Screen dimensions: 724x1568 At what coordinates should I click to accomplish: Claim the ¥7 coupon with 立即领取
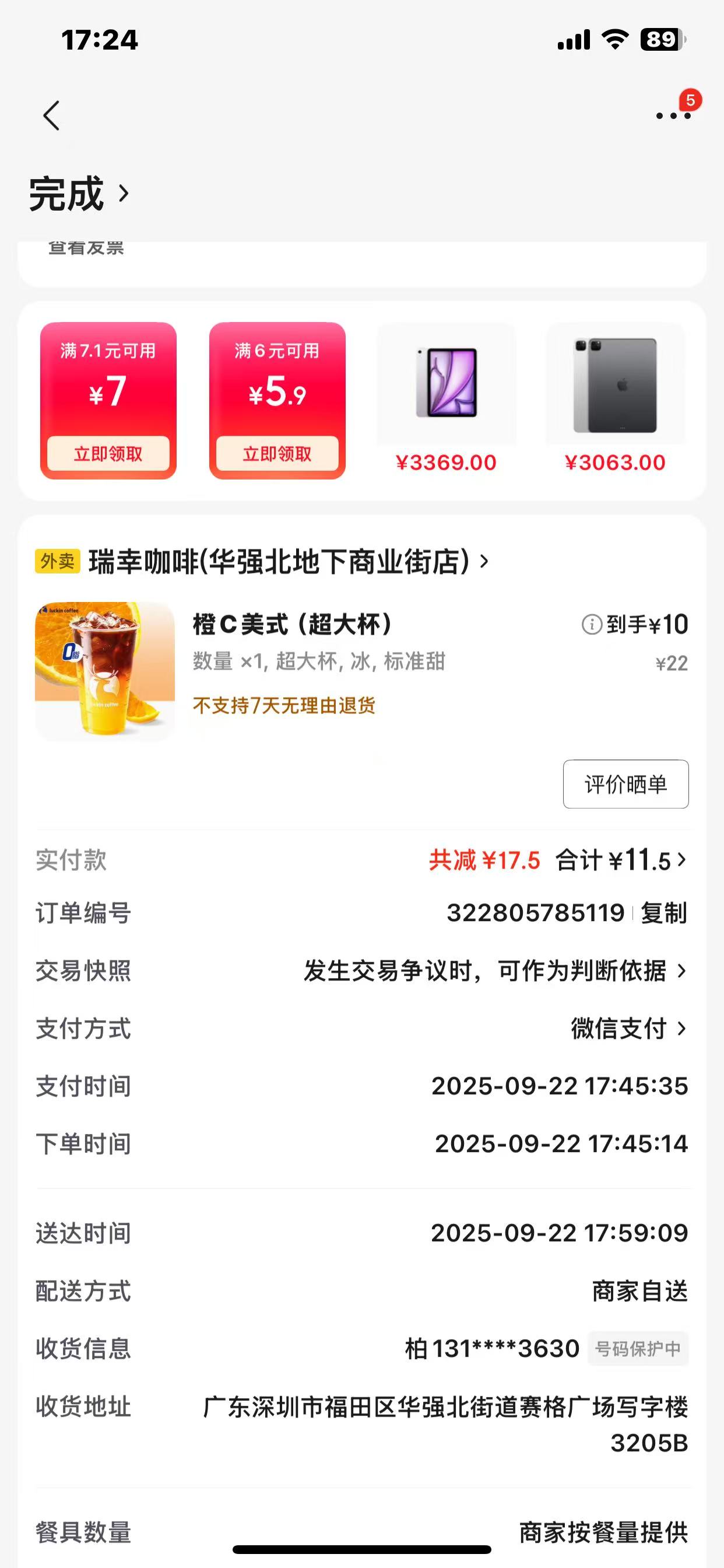pyautogui.click(x=108, y=453)
